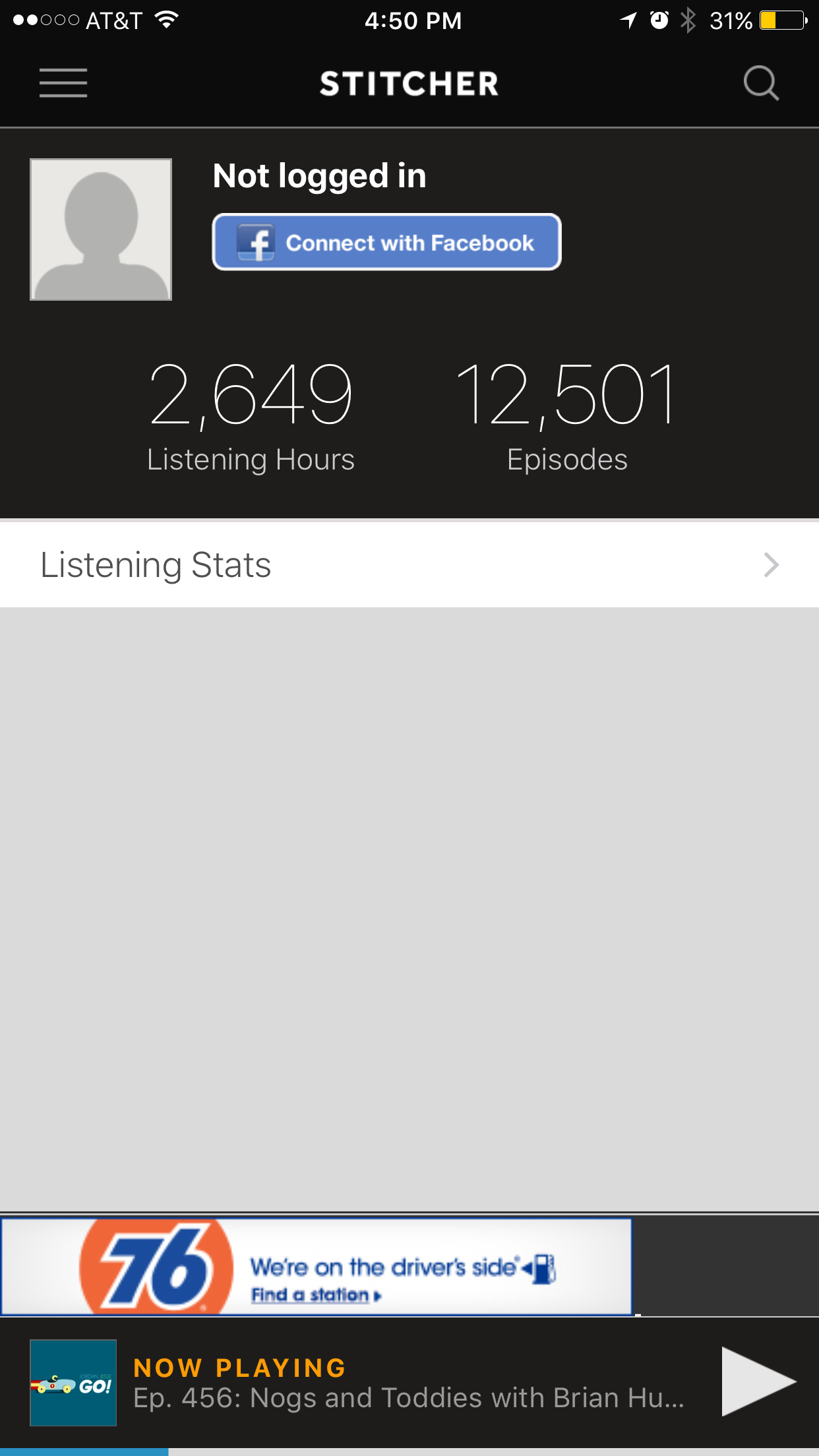
Task: Play the Now Playing episode
Action: 758,1382
